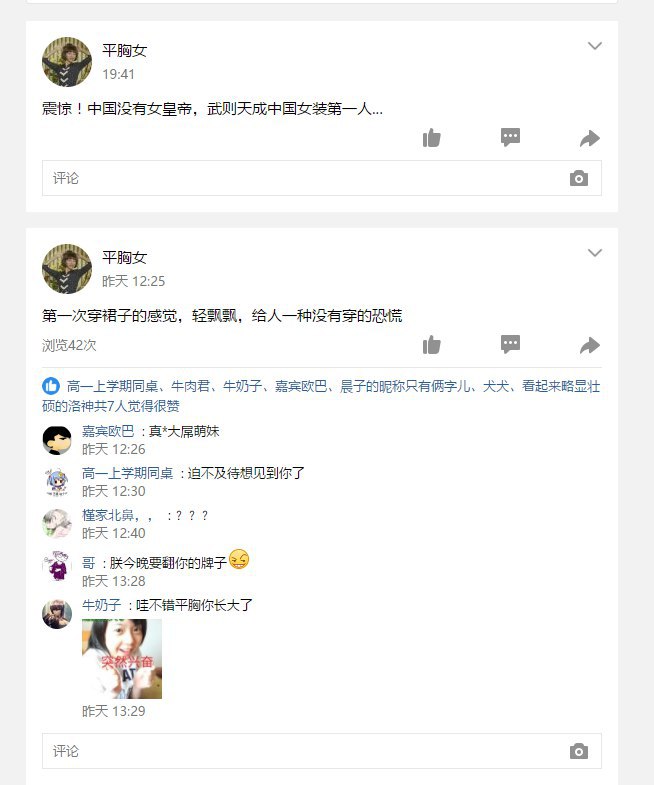Image resolution: width=654 pixels, height=785 pixels.
Task: Expand the dropdown arrow on the 19:41 post
Action: 595,46
